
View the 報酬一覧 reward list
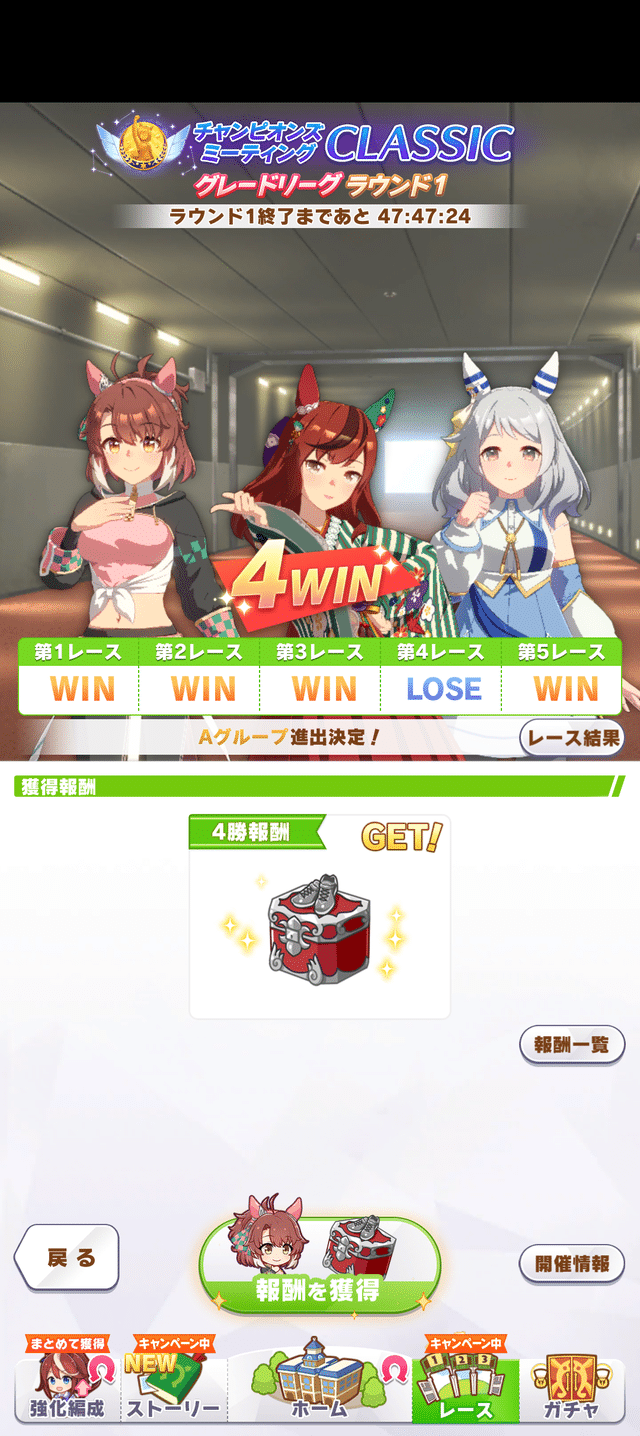coord(571,1044)
